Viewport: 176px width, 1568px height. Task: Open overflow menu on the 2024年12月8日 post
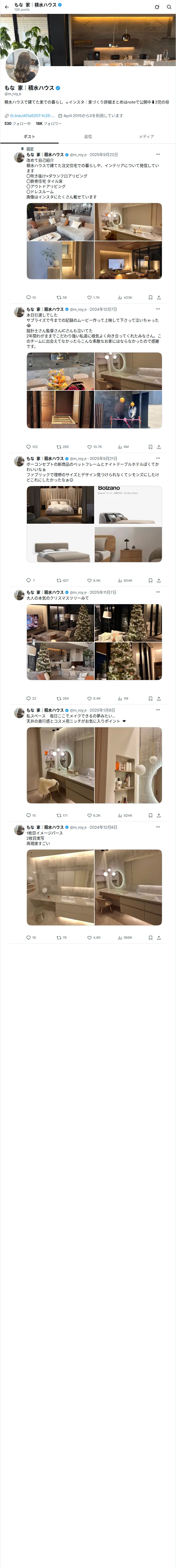(x=158, y=827)
